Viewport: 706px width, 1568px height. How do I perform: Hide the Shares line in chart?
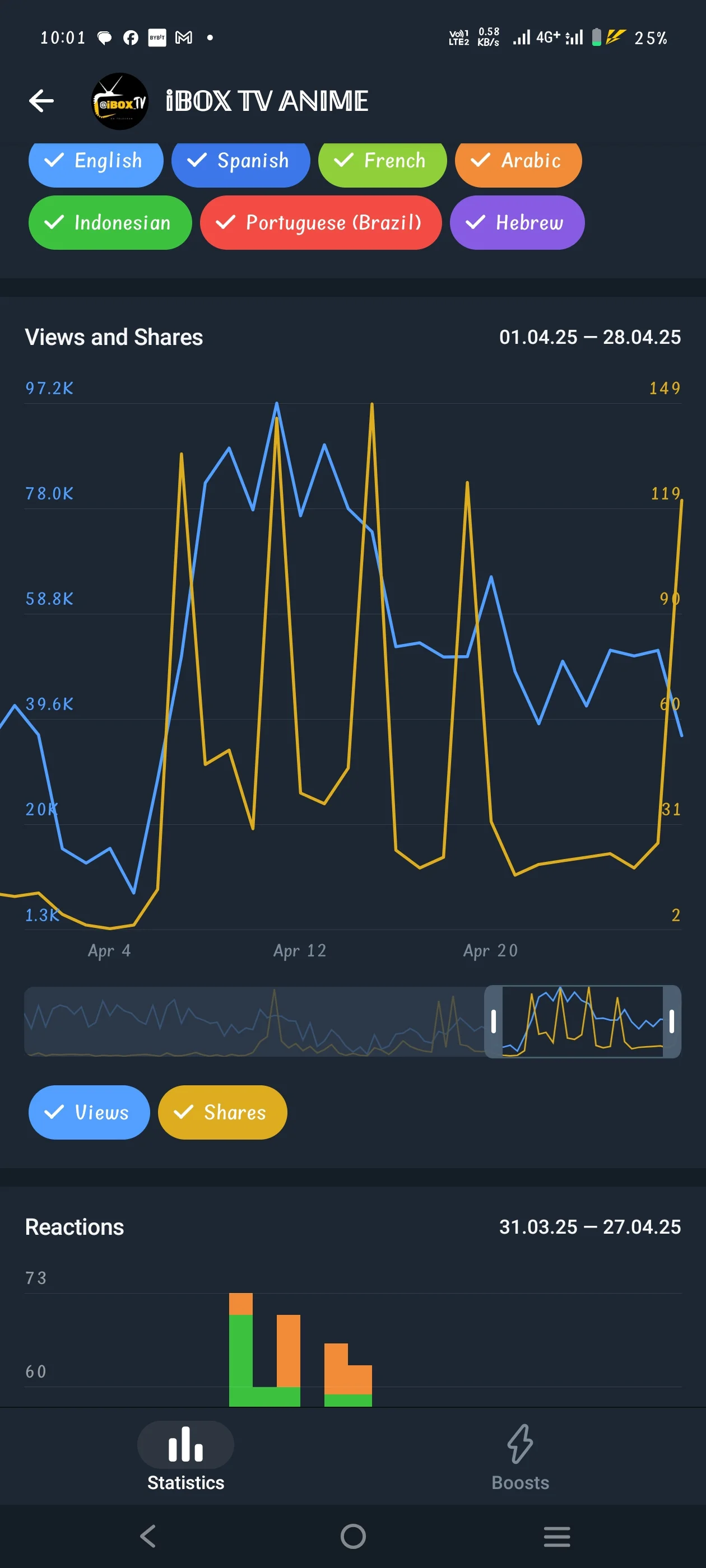click(x=222, y=1112)
